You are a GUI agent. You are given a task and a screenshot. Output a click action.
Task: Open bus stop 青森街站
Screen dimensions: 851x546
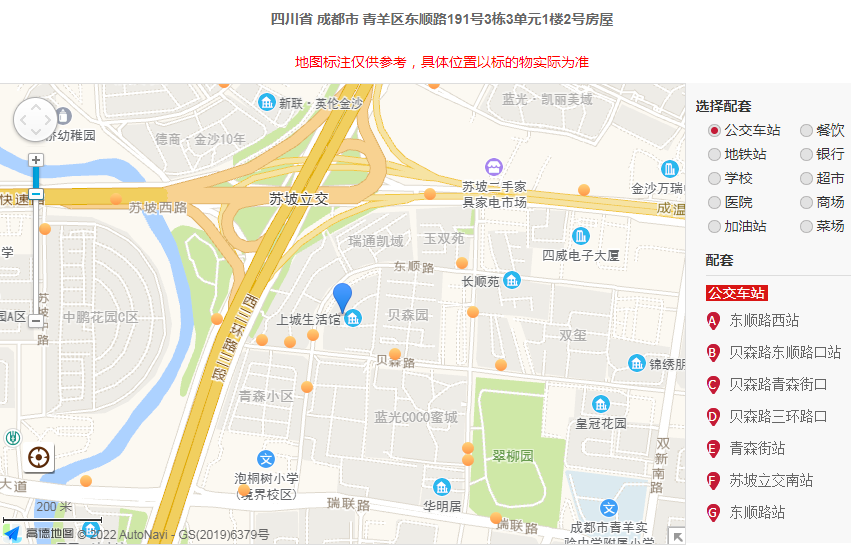point(757,448)
